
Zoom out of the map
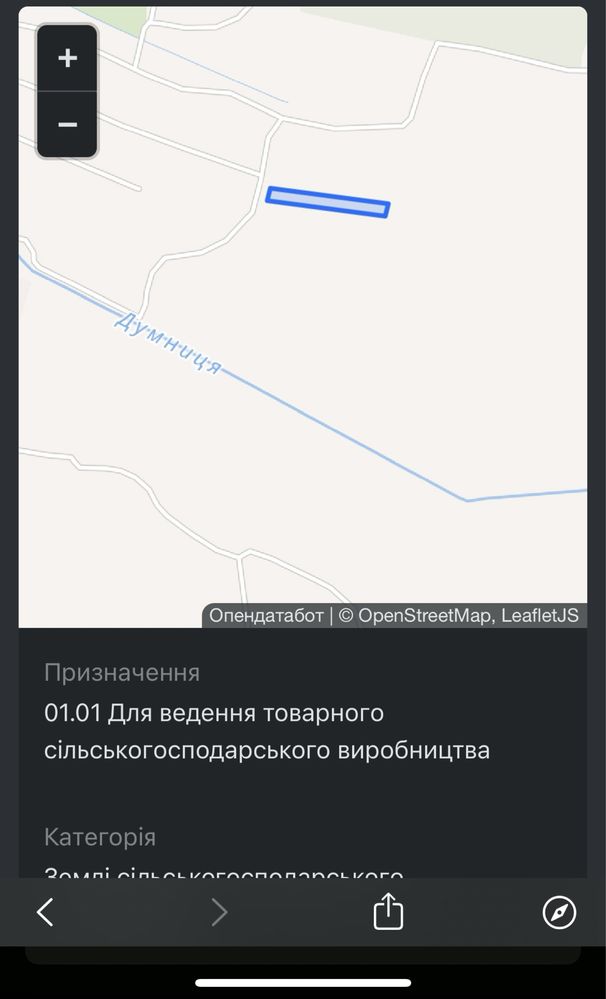(68, 124)
